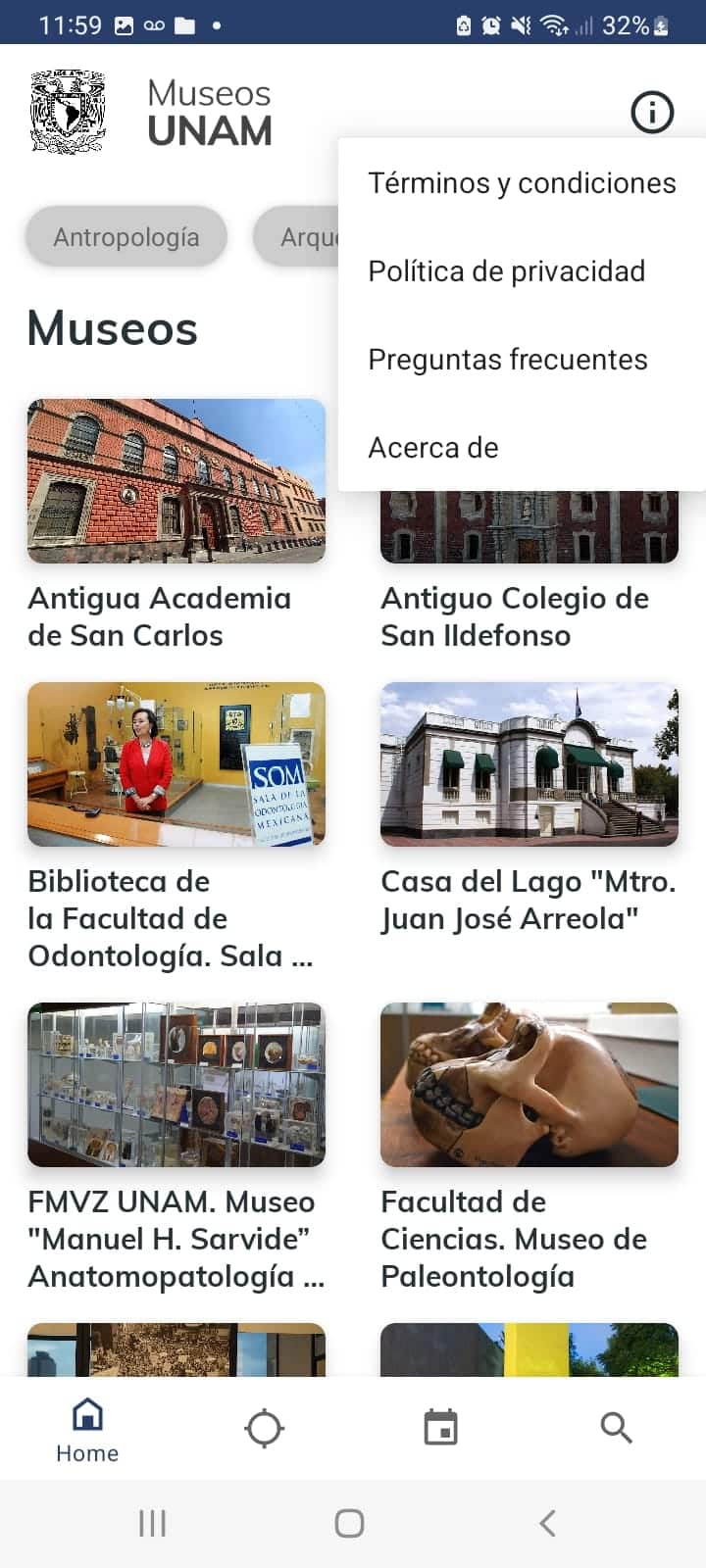
Task: Open Facultad de Ciencias Museo de Paleontología
Action: [x=529, y=1085]
